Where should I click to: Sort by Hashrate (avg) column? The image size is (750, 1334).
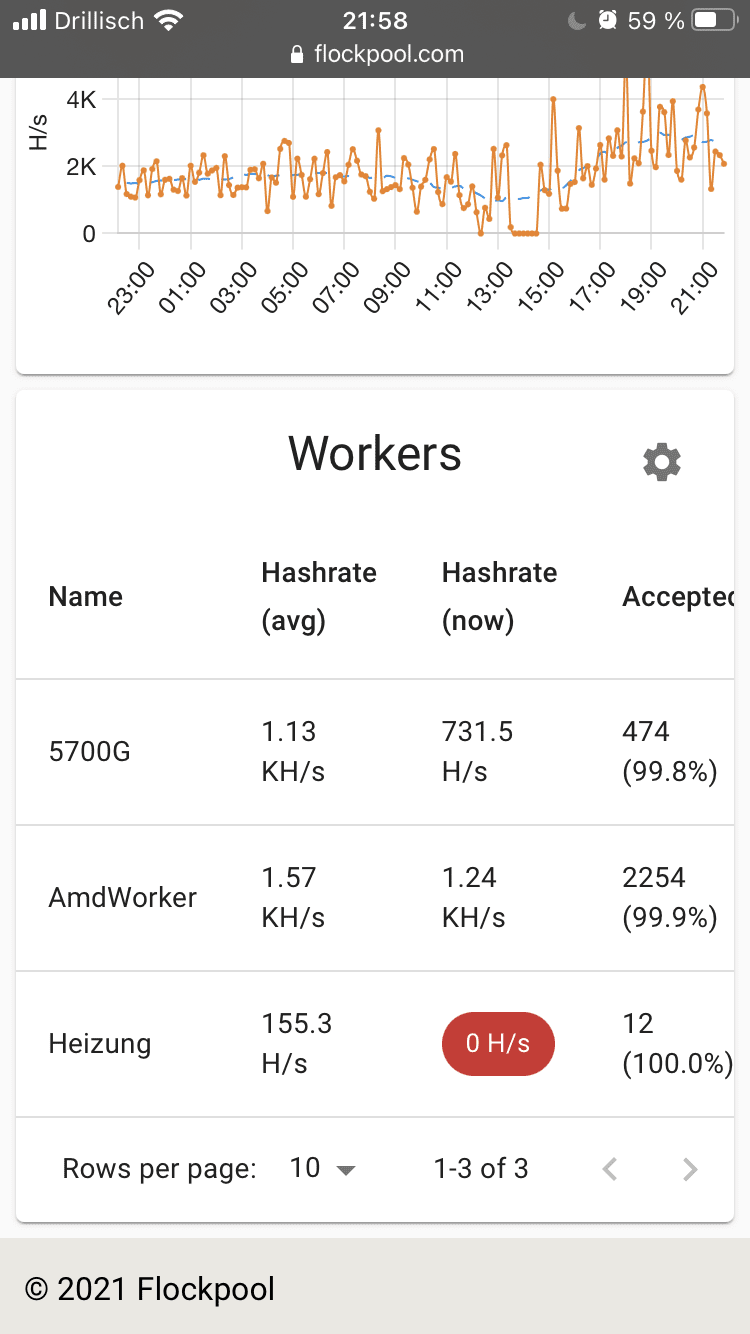(x=319, y=597)
